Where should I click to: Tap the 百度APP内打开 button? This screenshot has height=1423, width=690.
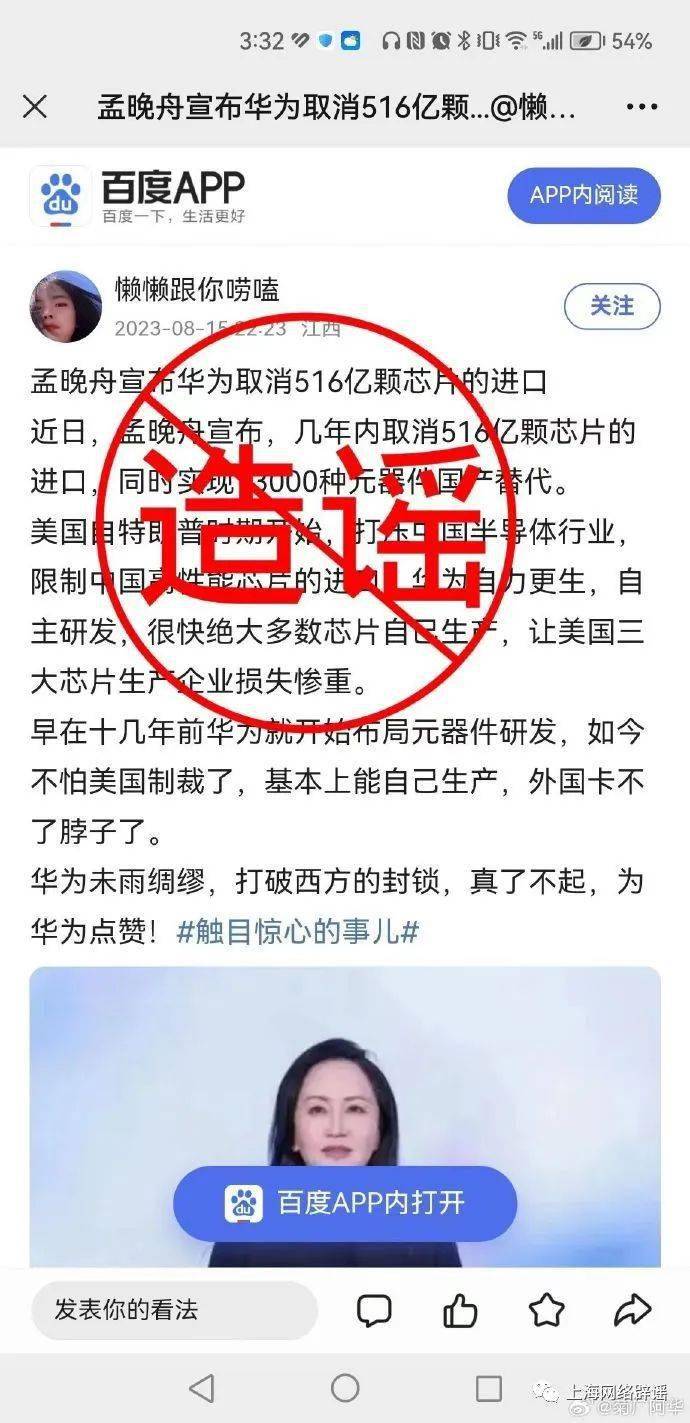[345, 1203]
